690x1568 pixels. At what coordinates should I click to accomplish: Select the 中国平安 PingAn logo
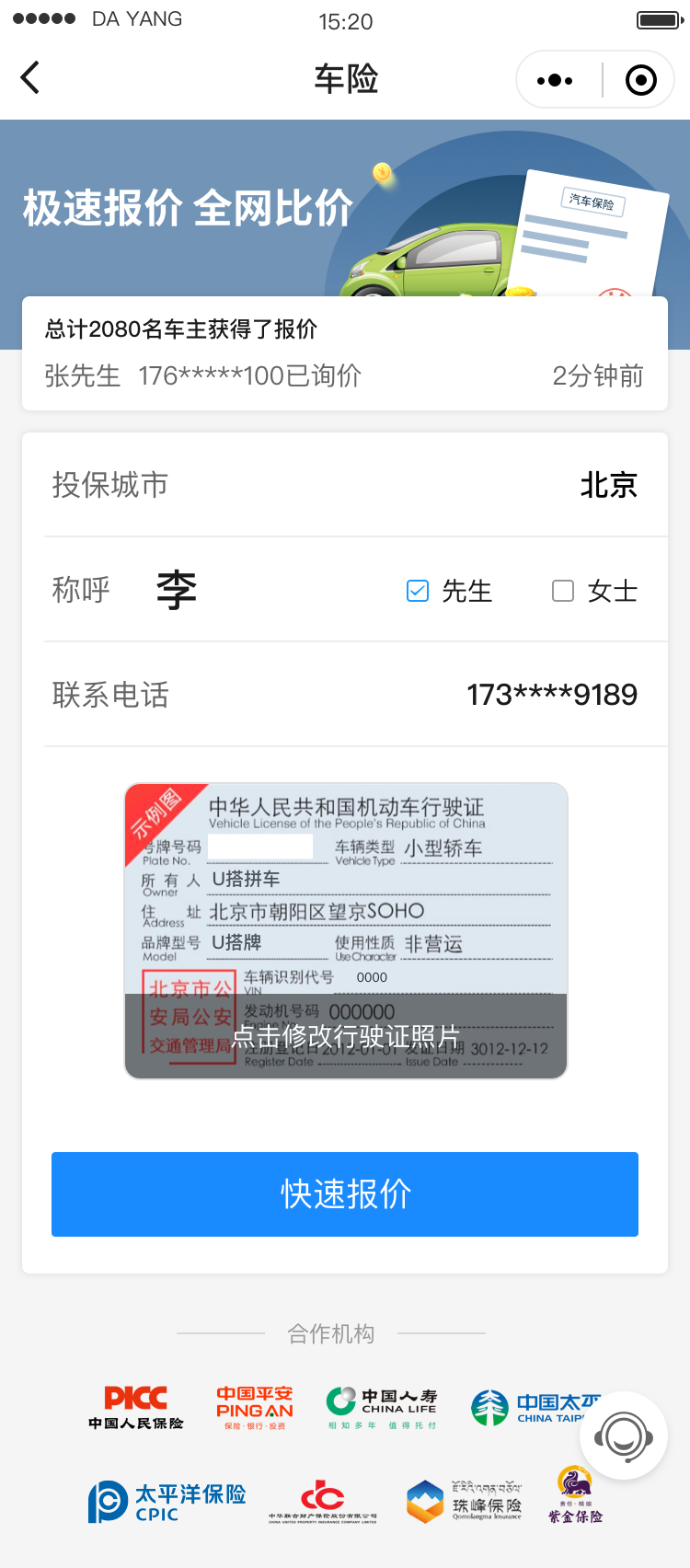(256, 1405)
